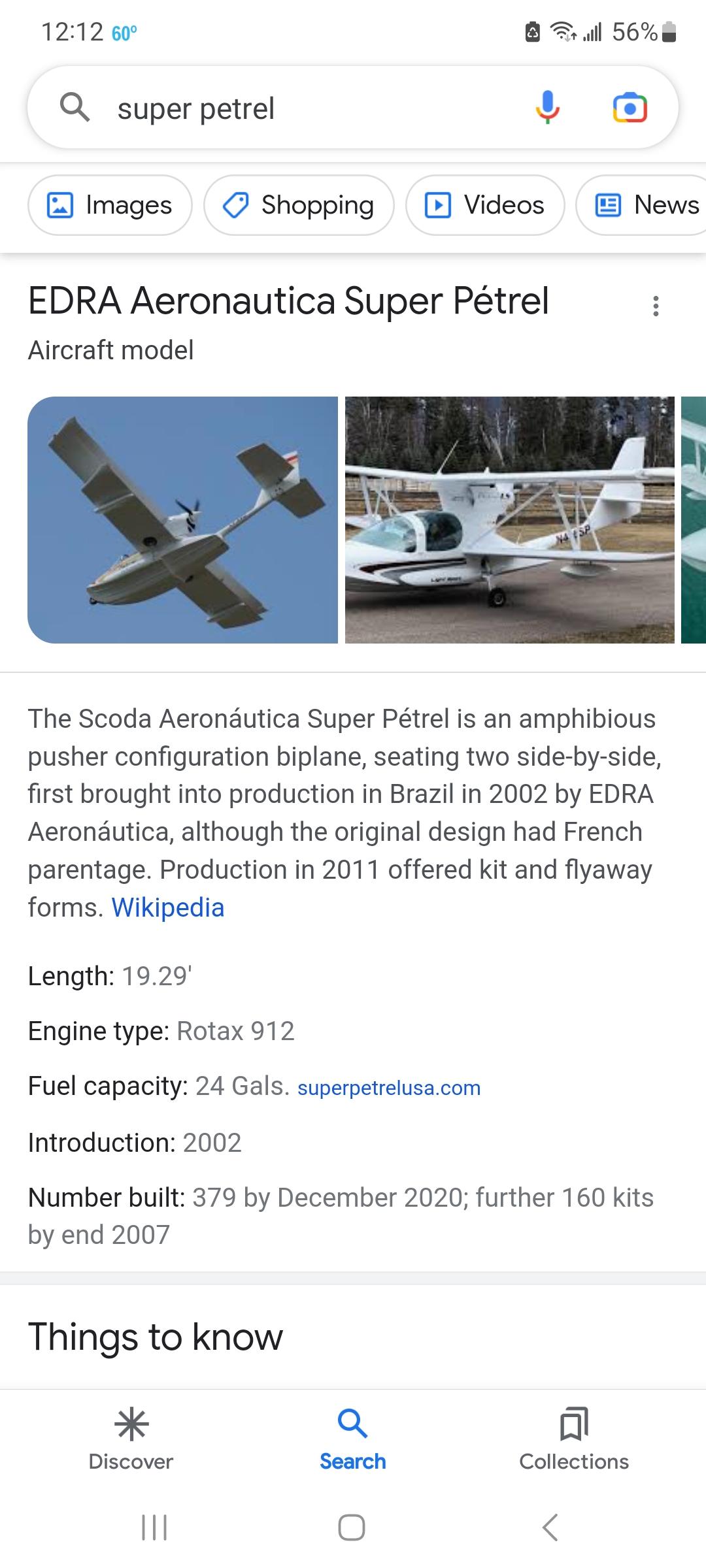Show News results
Screen dimensions: 706x1568
647,205
